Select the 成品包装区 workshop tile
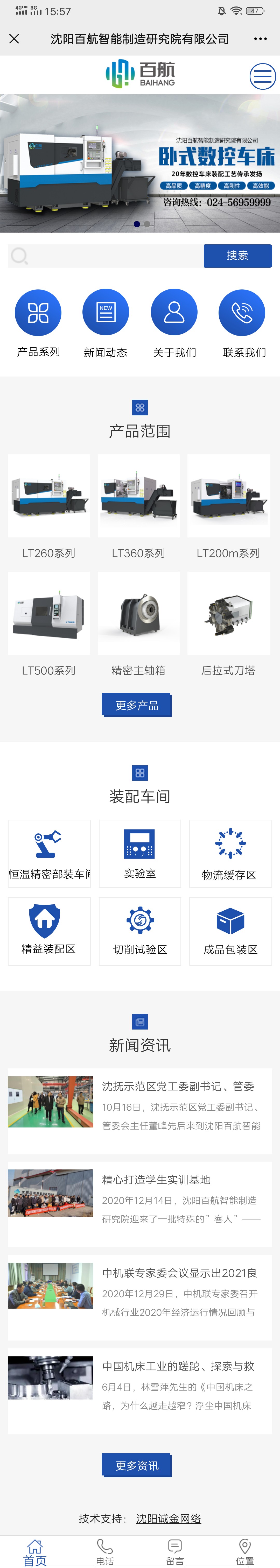This screenshot has width=280, height=1568. click(230, 931)
